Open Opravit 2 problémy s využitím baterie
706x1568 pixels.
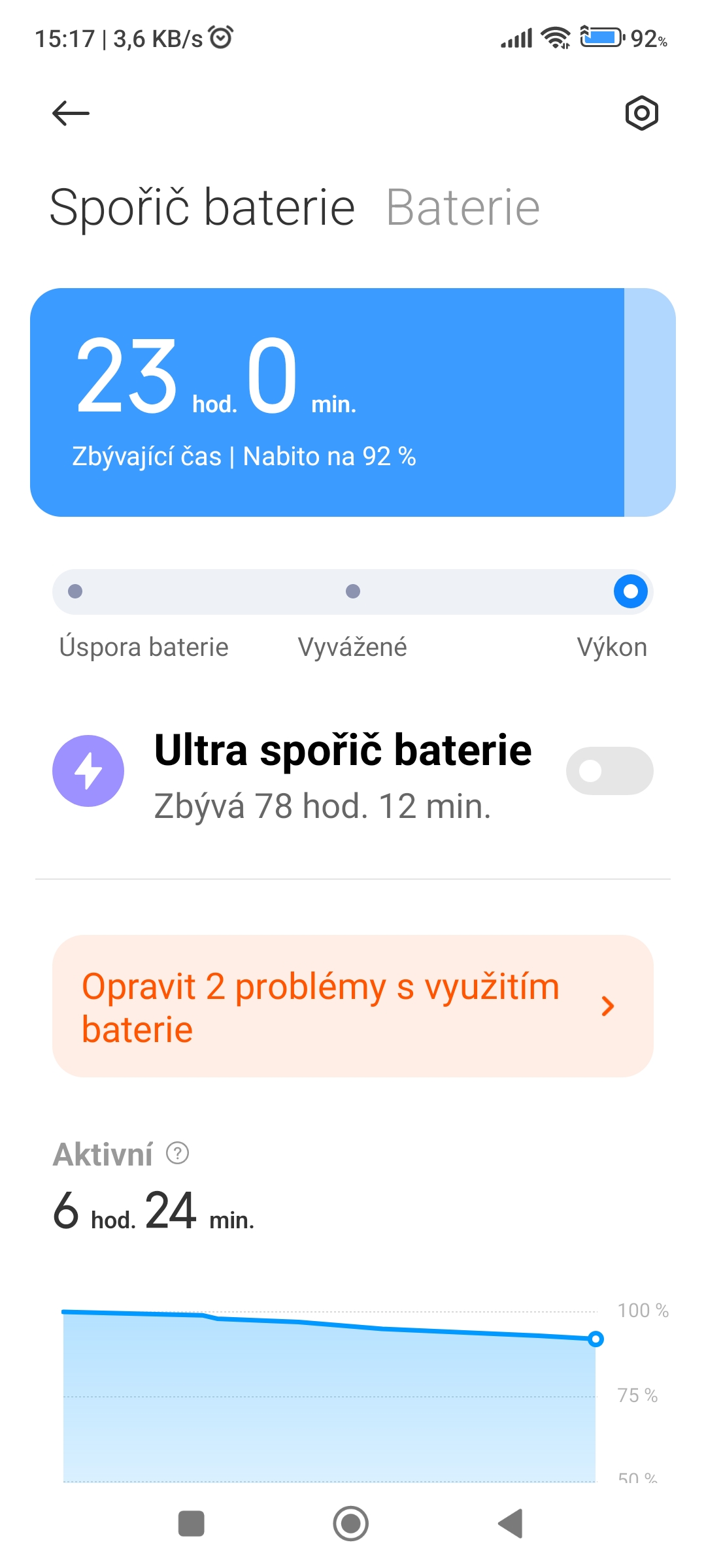tap(353, 1006)
